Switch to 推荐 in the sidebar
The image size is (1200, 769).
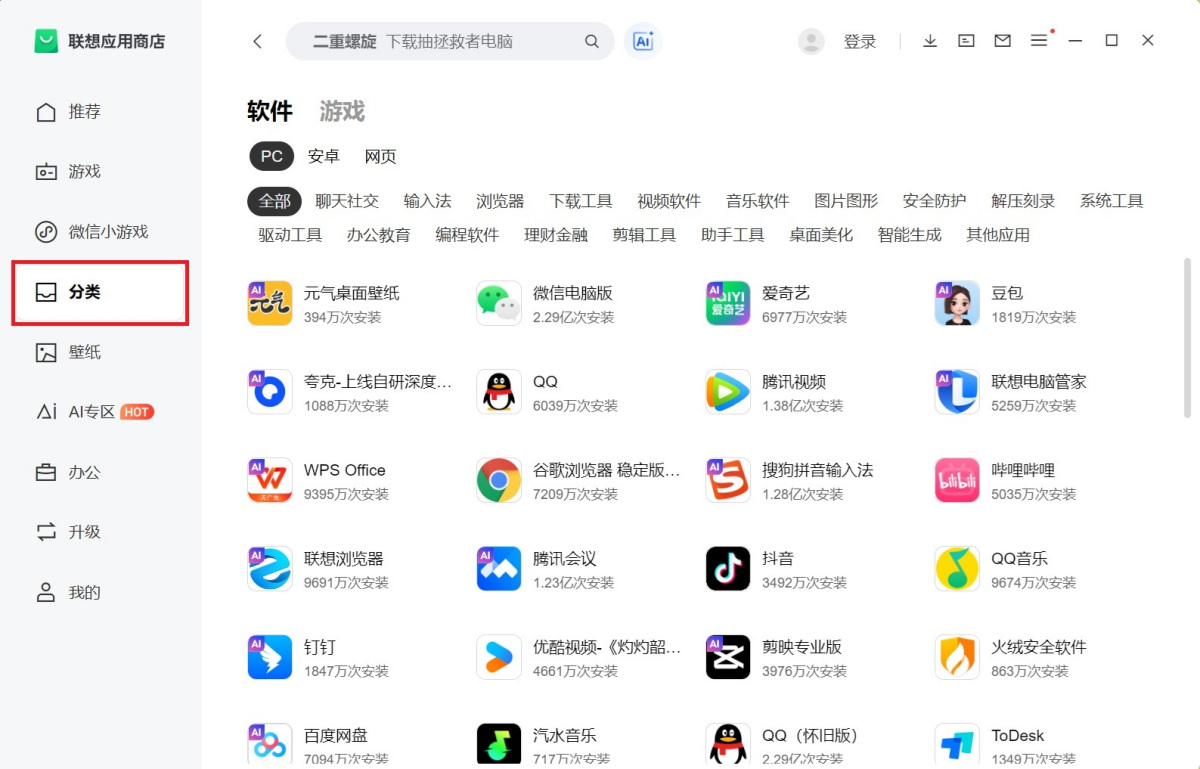84,111
